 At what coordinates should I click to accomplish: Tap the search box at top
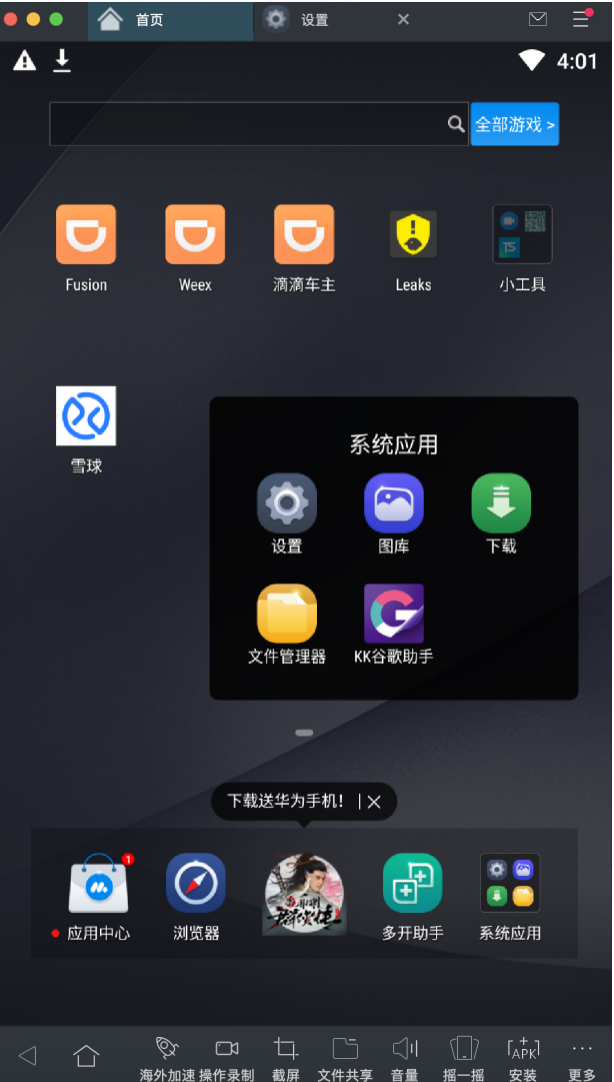point(250,124)
